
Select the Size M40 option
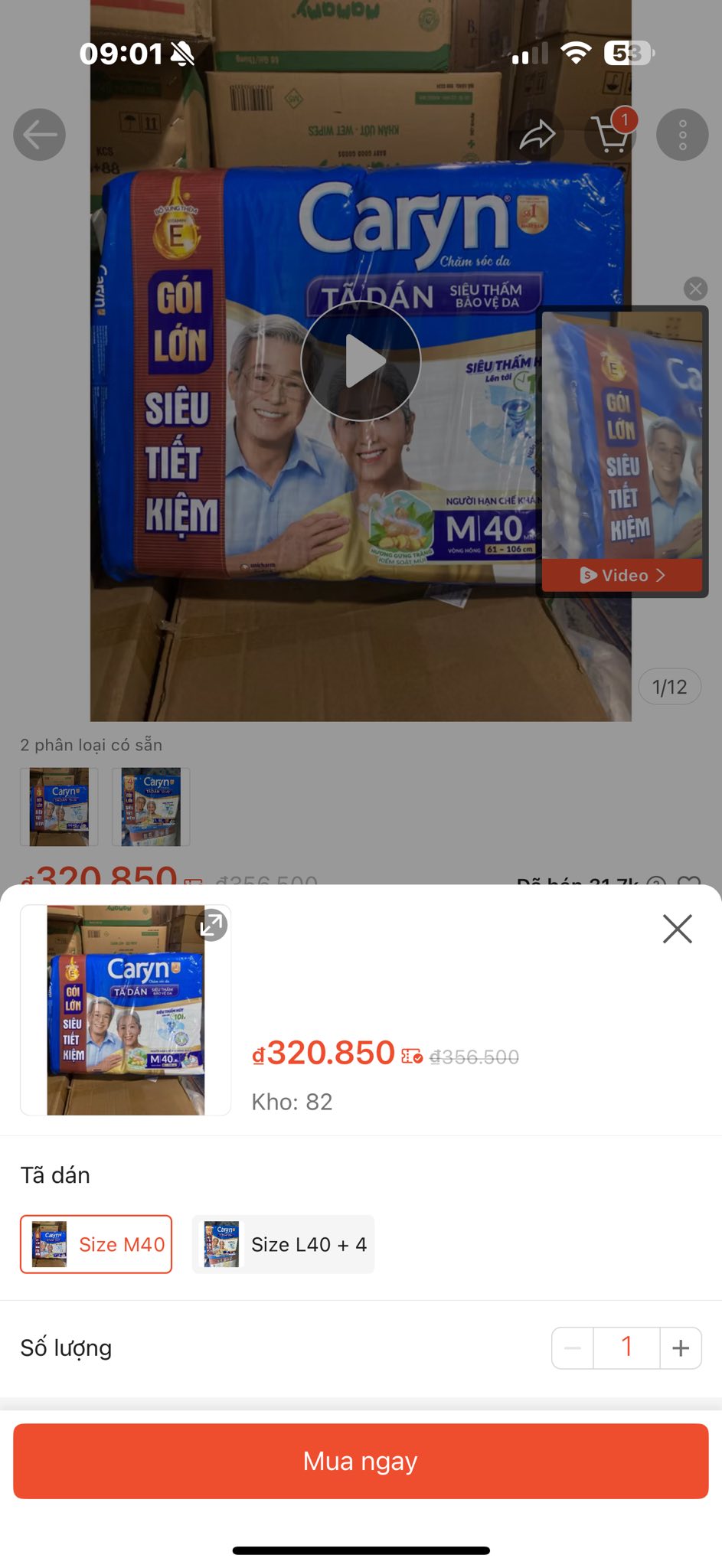[96, 1244]
